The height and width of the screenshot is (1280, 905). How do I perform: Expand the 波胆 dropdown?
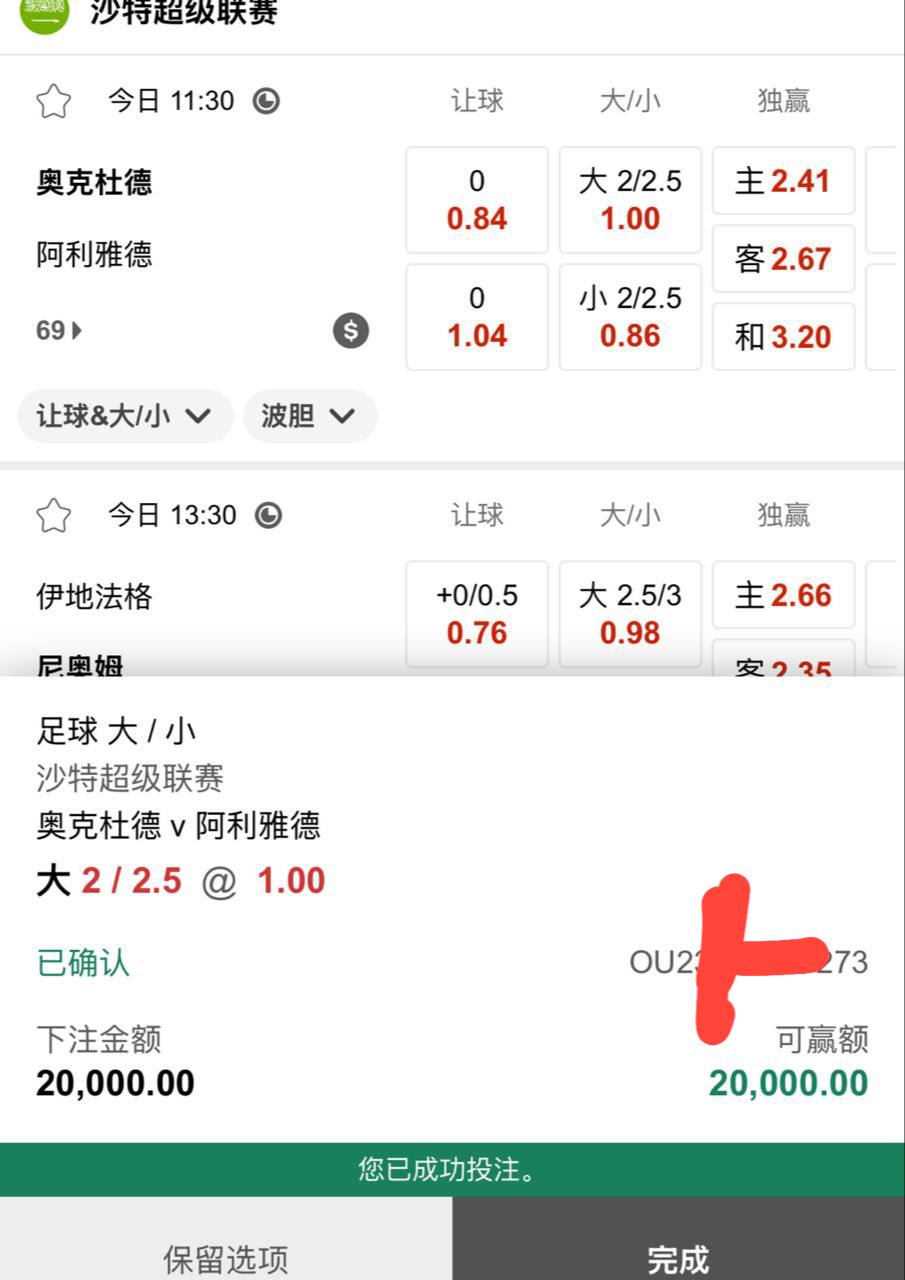coord(309,416)
